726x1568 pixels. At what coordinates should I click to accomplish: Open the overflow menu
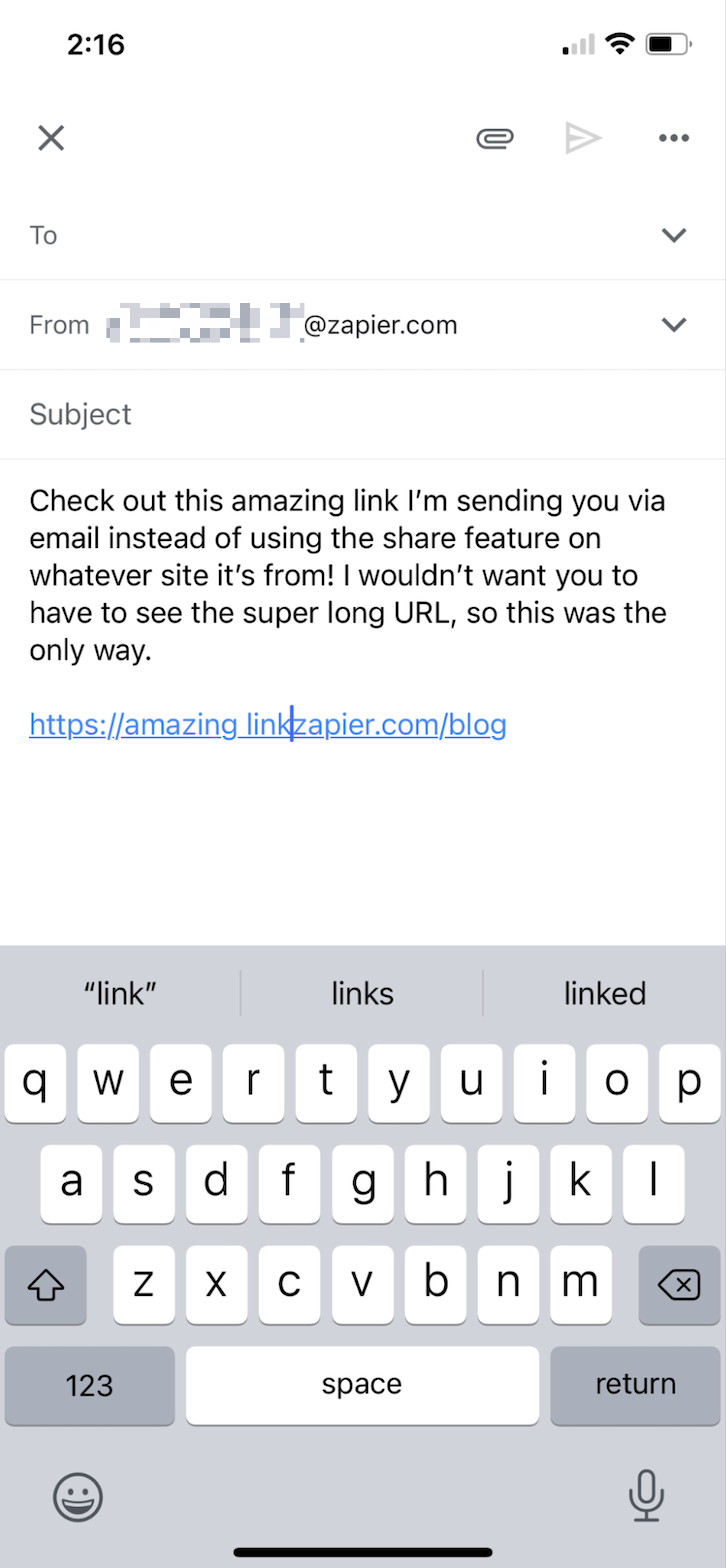[674, 138]
